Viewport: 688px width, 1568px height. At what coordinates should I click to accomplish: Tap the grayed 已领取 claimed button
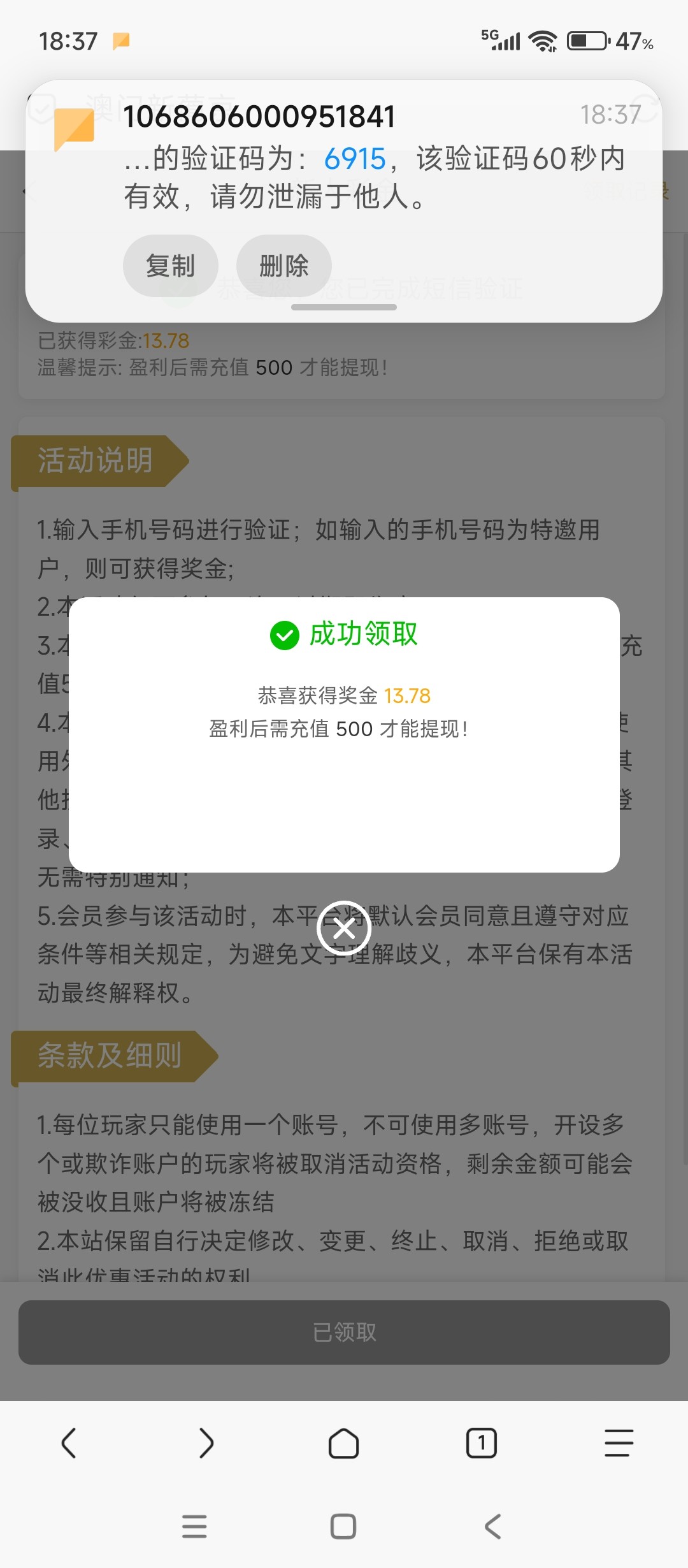click(x=343, y=1331)
